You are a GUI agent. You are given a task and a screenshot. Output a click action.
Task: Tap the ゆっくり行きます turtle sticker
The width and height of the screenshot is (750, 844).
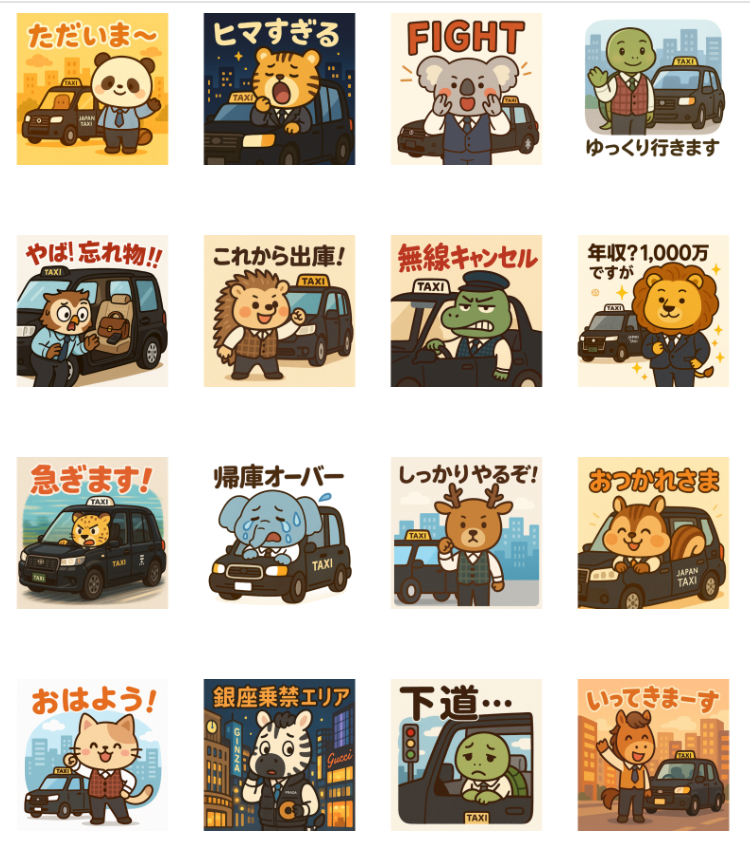653,89
